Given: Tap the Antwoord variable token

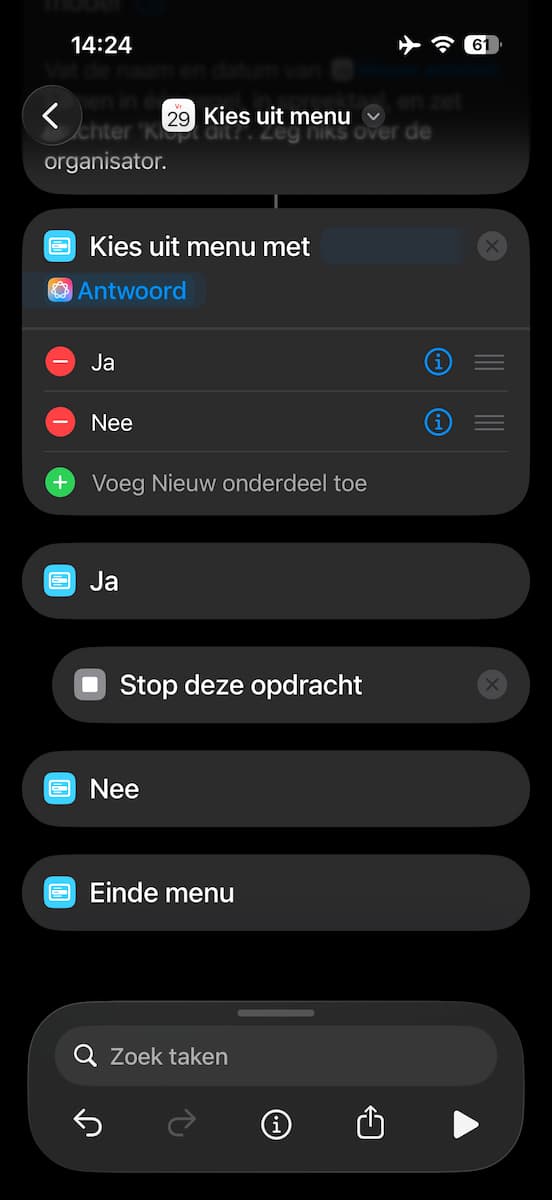Looking at the screenshot, I should tap(116, 291).
